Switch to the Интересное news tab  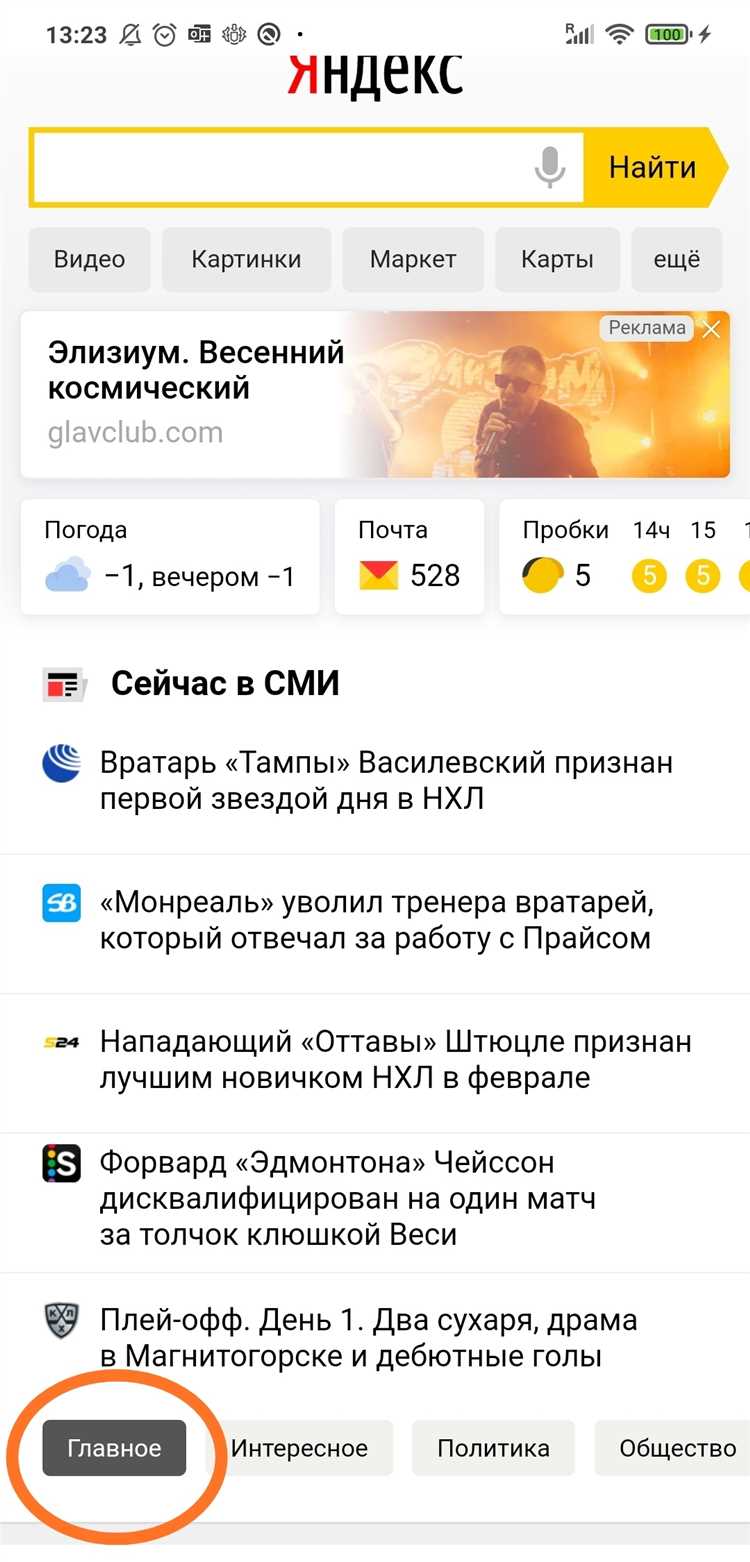tap(299, 1448)
